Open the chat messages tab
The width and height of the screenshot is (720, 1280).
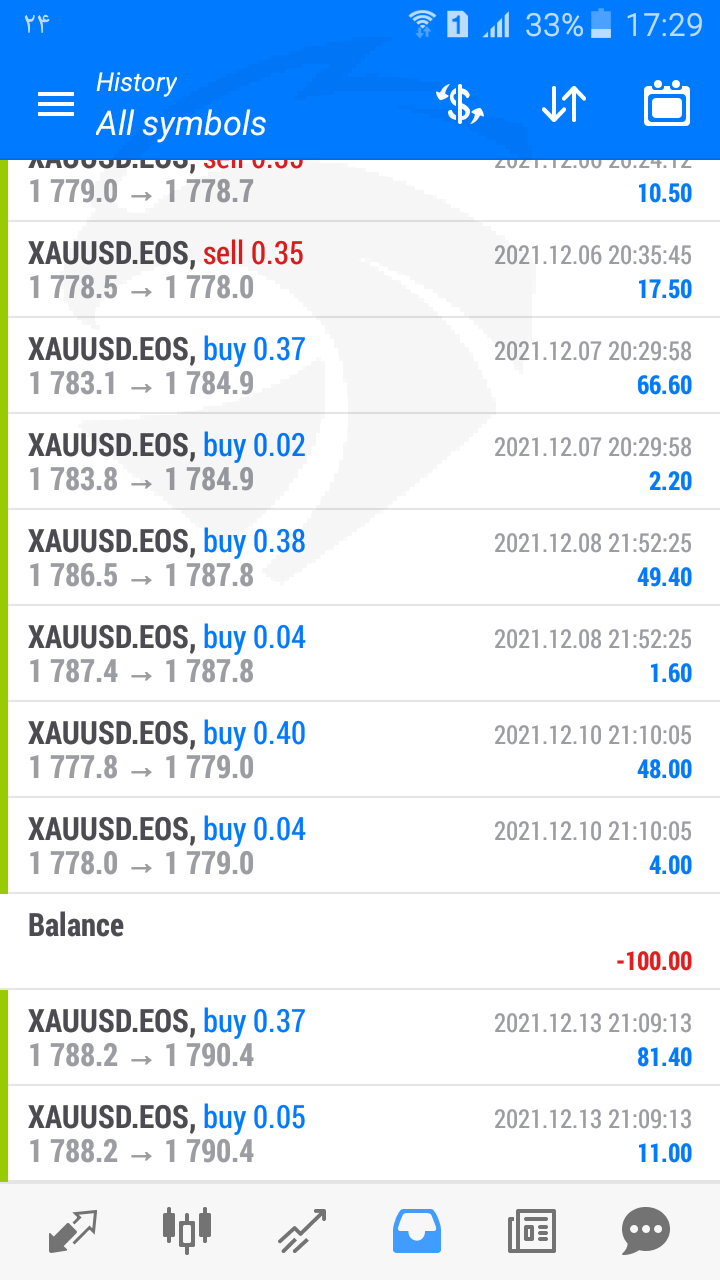(645, 1231)
